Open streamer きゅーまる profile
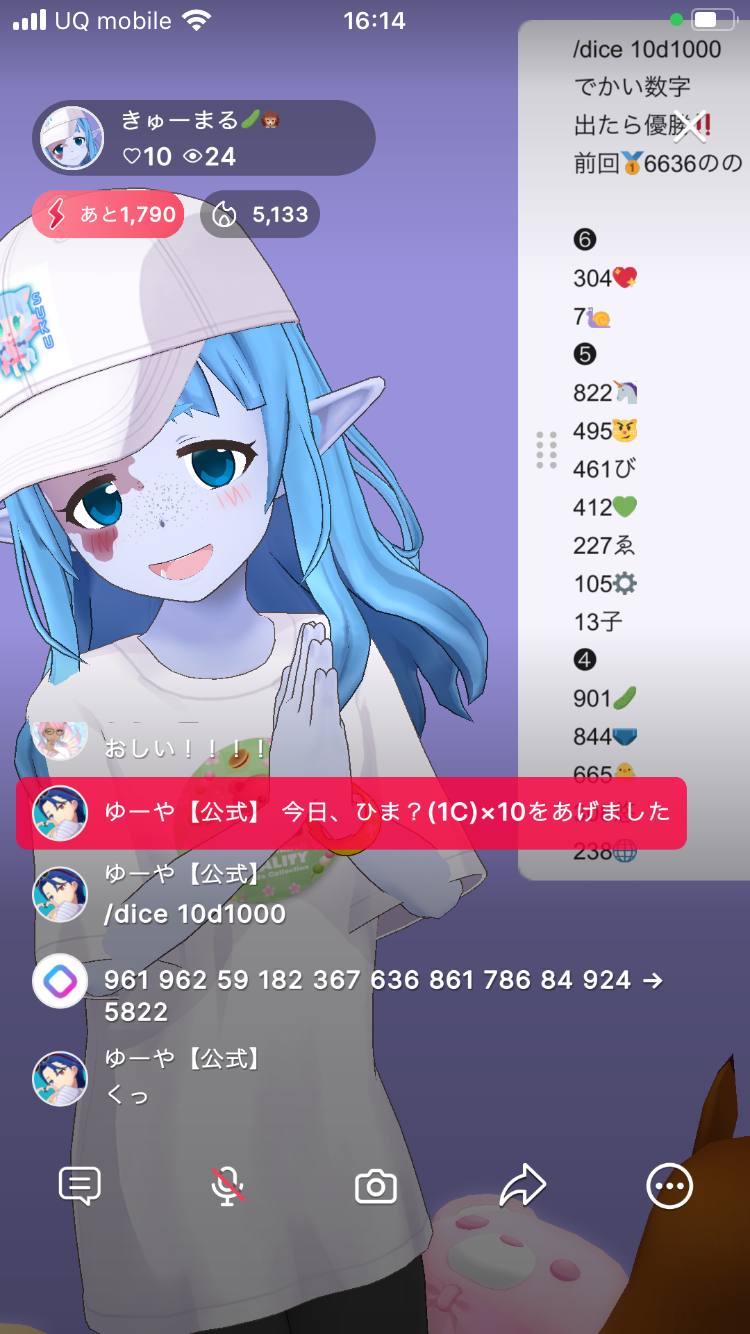 click(73, 138)
